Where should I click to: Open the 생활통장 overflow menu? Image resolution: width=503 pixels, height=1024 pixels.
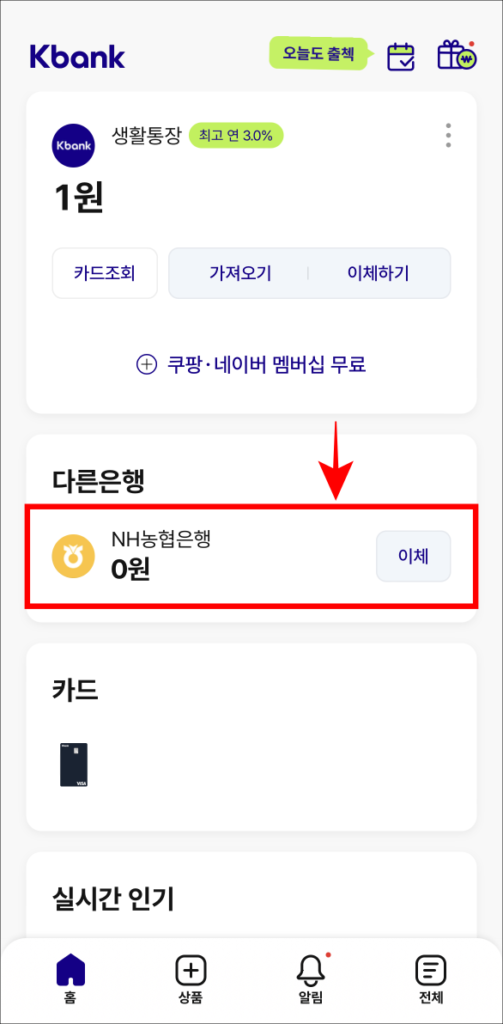coord(448,135)
